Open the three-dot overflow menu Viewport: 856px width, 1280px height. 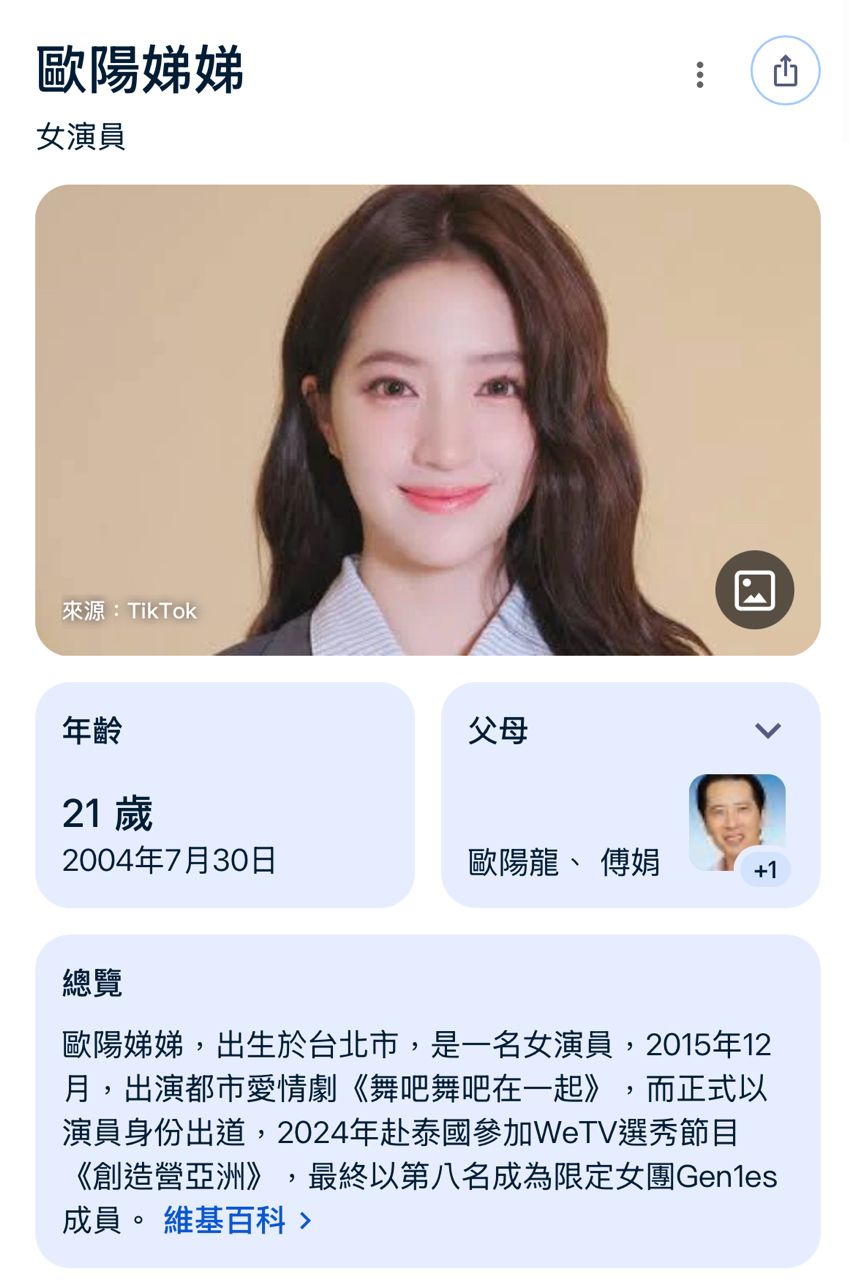coord(700,74)
